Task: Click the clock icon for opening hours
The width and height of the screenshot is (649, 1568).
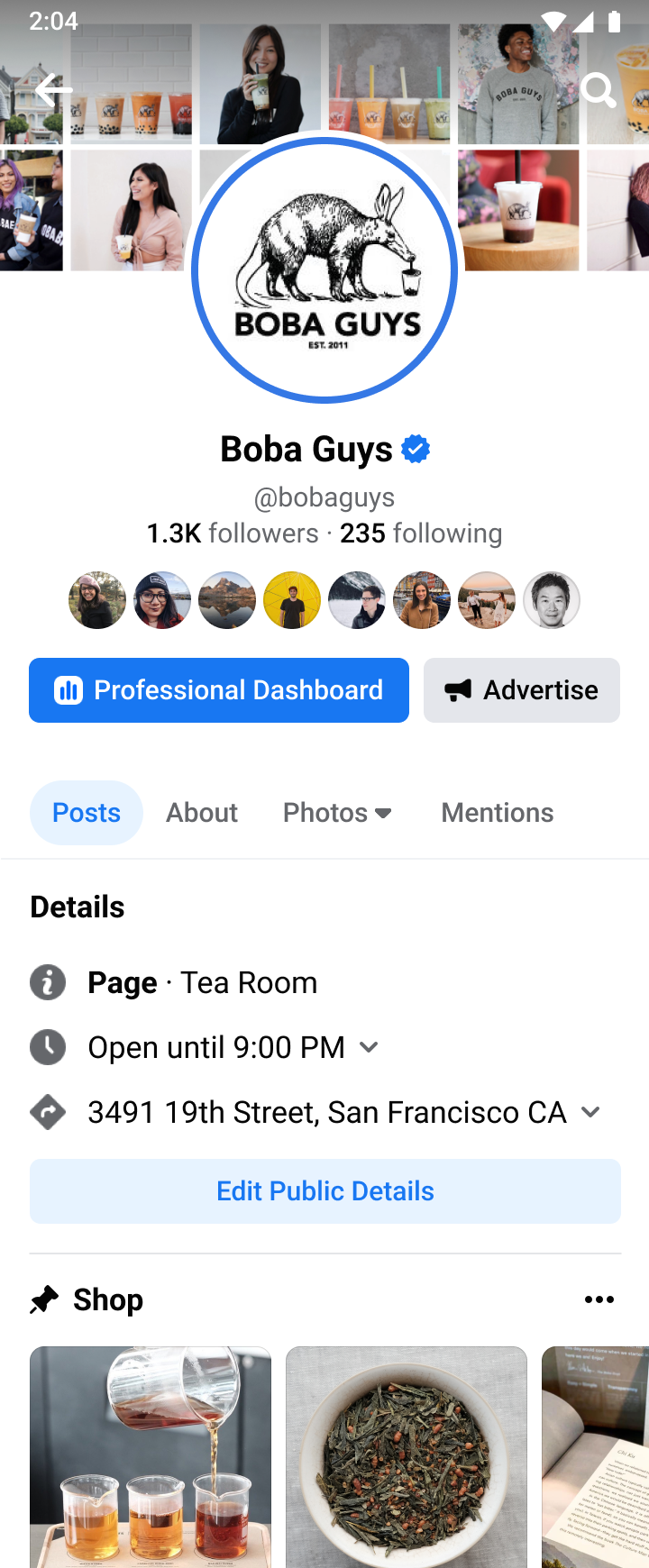Action: pos(47,1046)
